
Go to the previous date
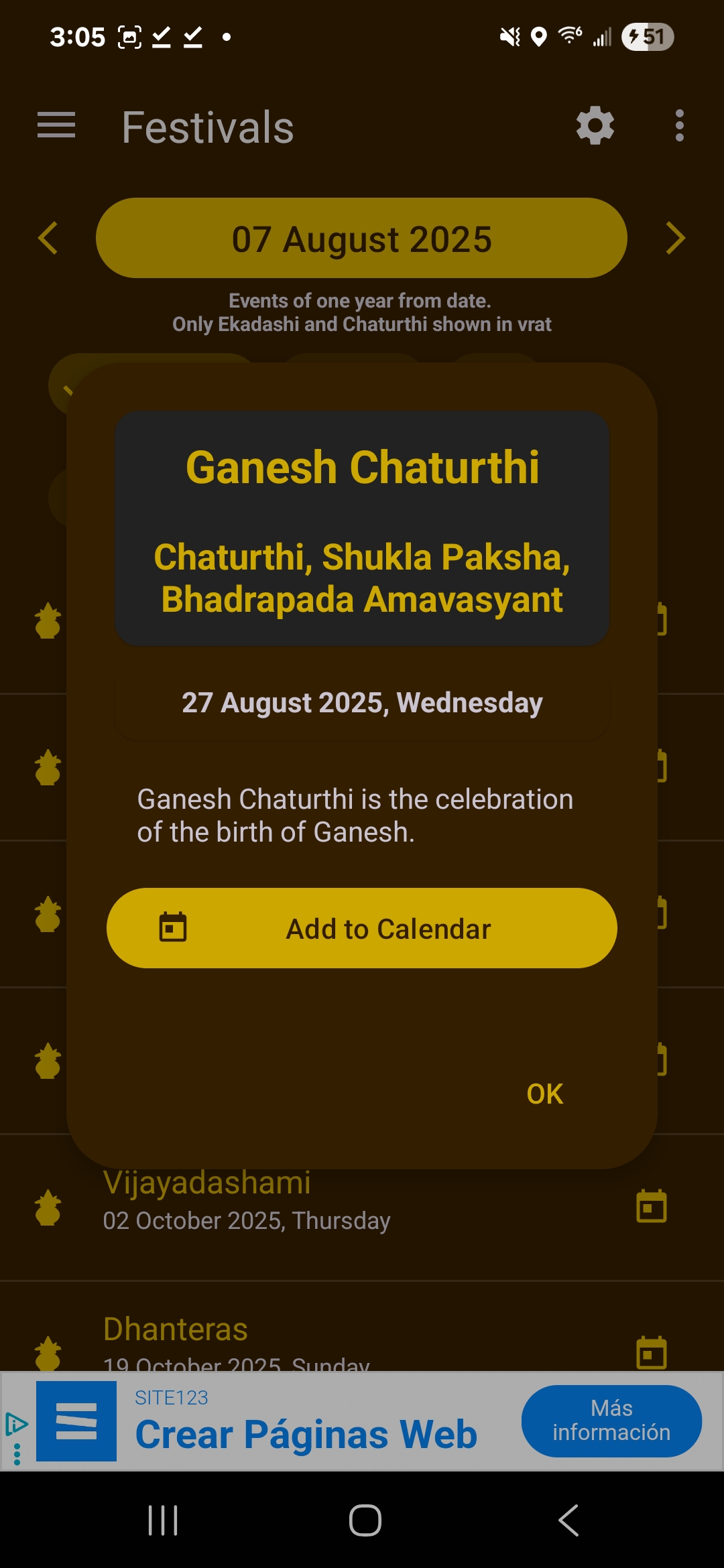coord(48,239)
